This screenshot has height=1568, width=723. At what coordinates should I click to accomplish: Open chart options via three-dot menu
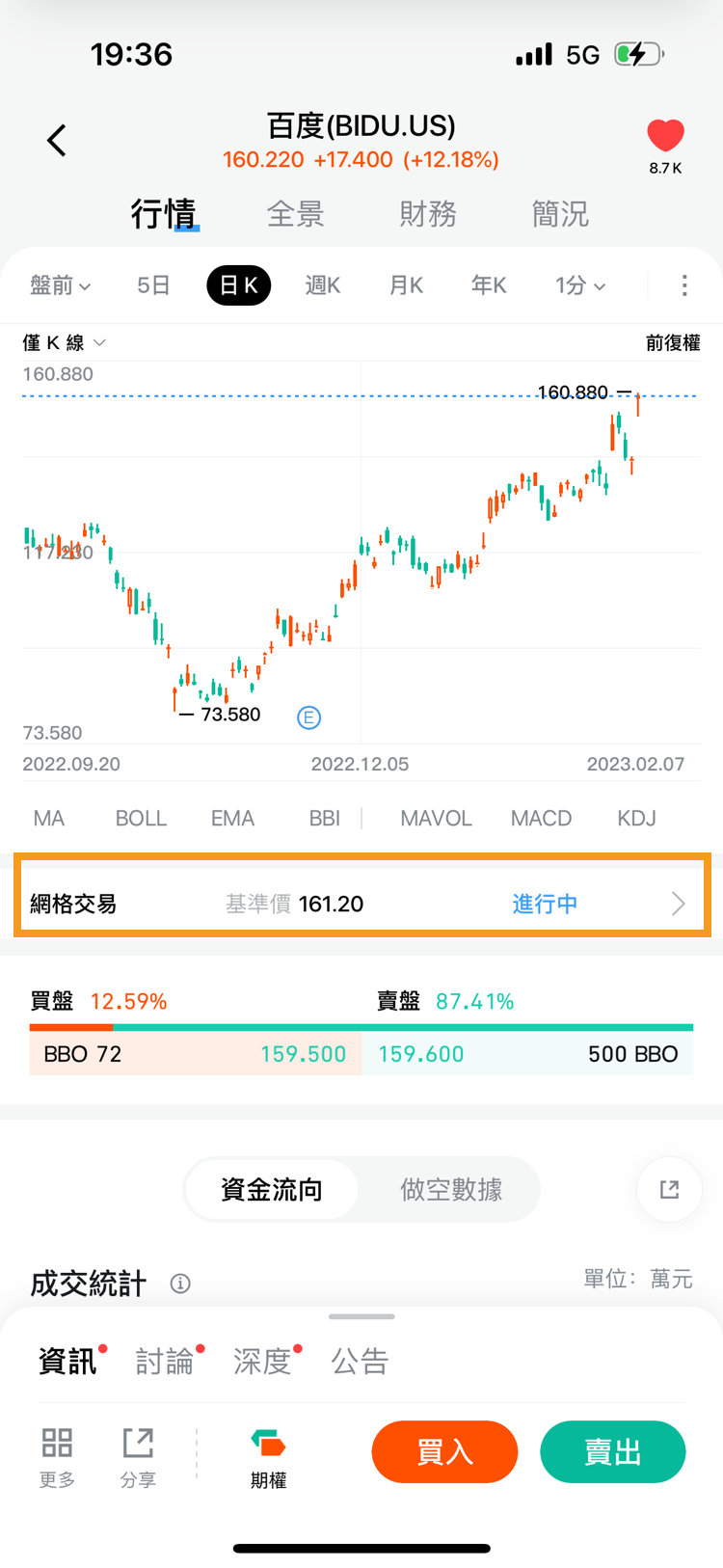(684, 285)
